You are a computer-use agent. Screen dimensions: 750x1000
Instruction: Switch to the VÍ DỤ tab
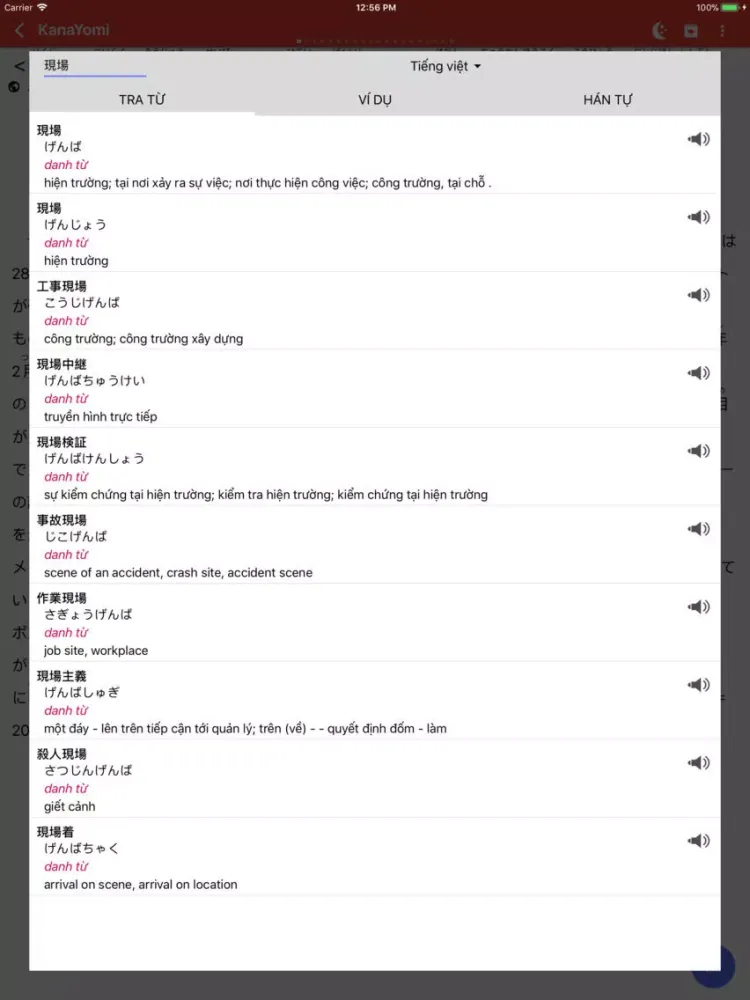(x=375, y=100)
